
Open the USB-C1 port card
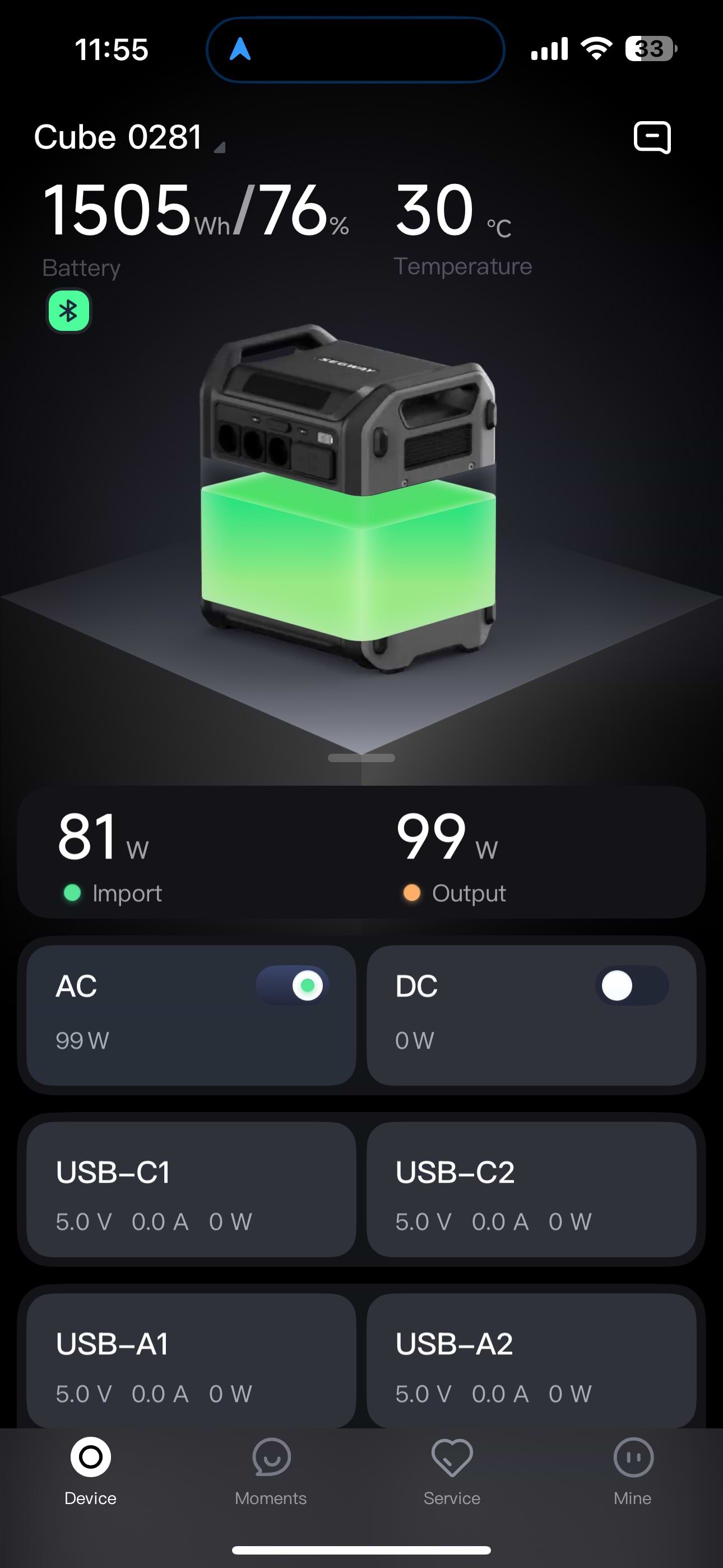tap(191, 1189)
